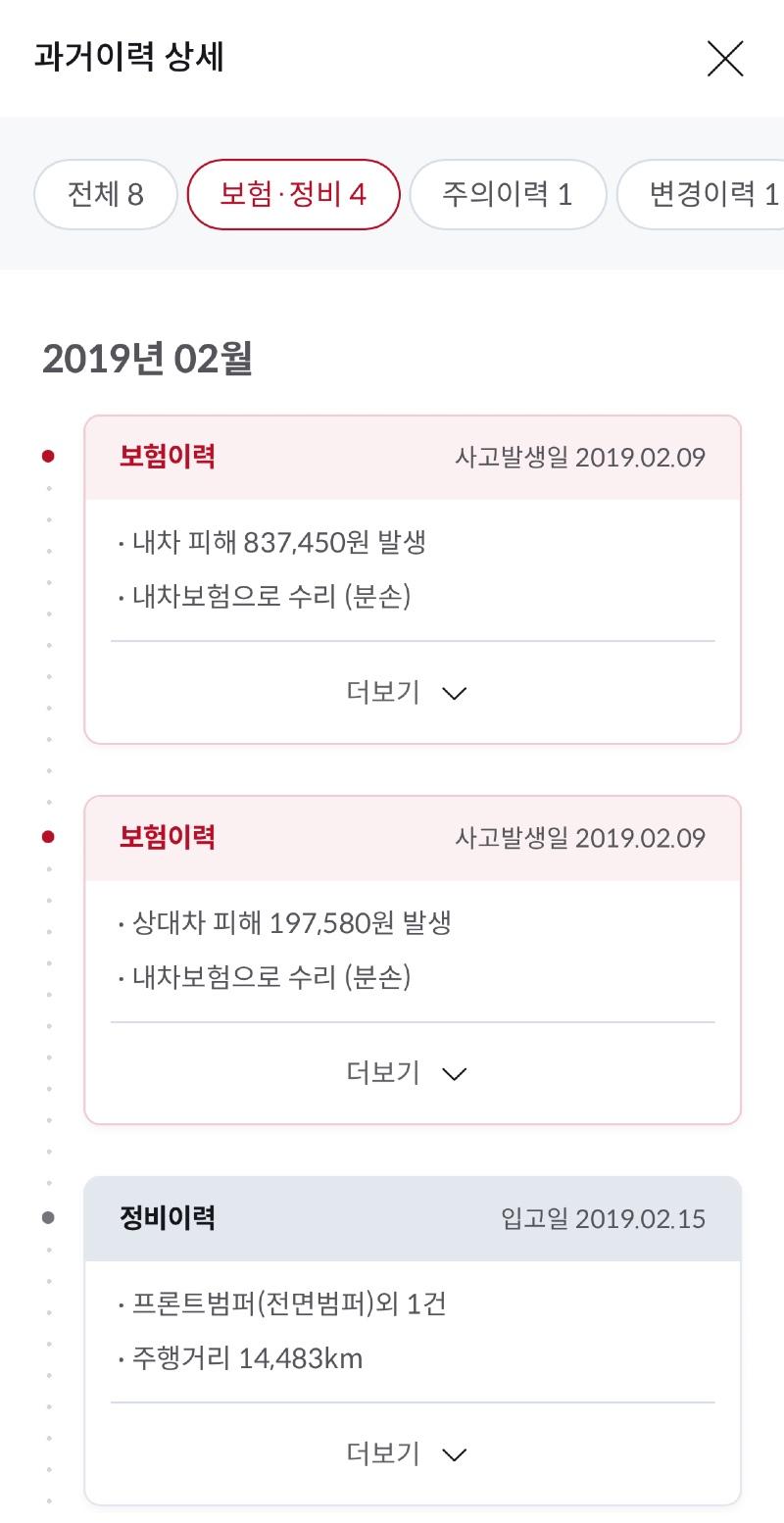Select the 보험·정비 4 filter chip
Image resolution: width=784 pixels, height=1523 pixels.
point(293,194)
